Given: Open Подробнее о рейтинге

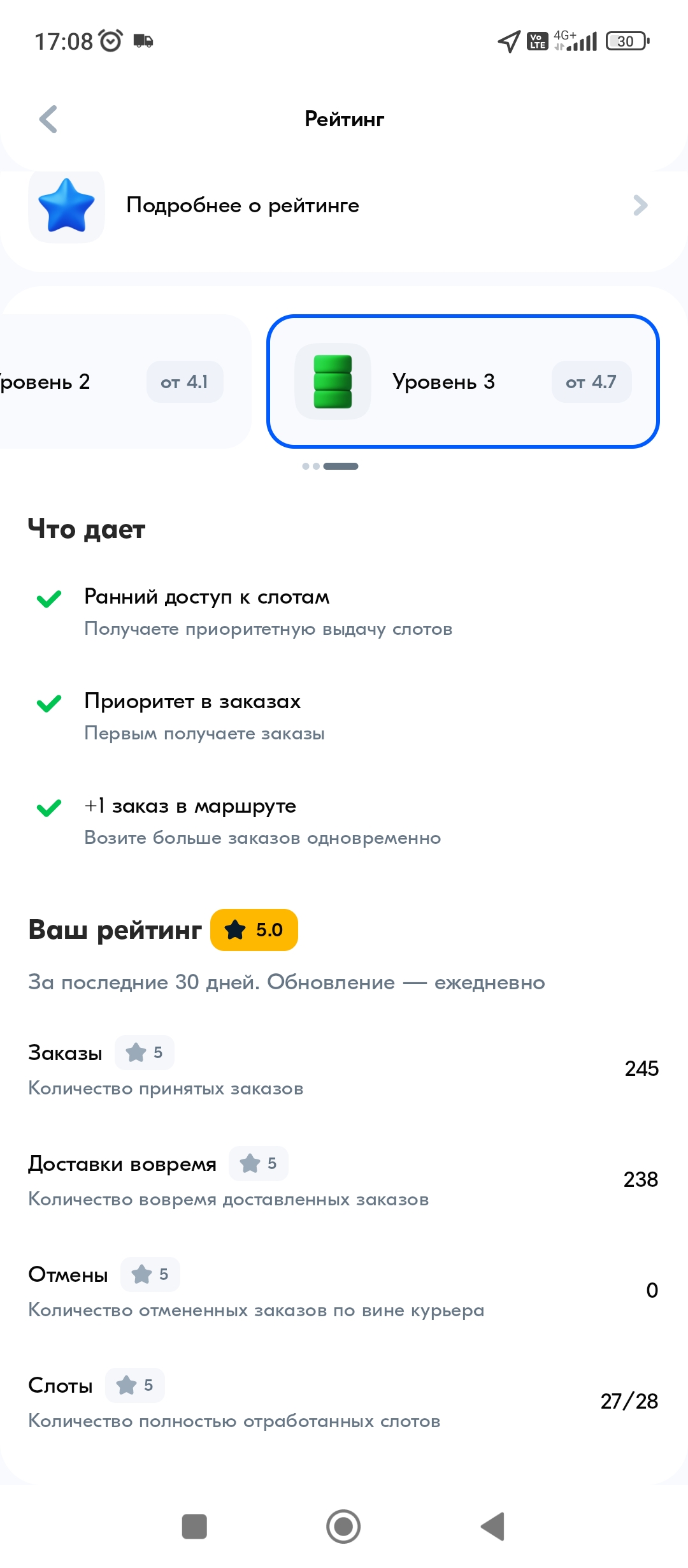Looking at the screenshot, I should pos(344,205).
